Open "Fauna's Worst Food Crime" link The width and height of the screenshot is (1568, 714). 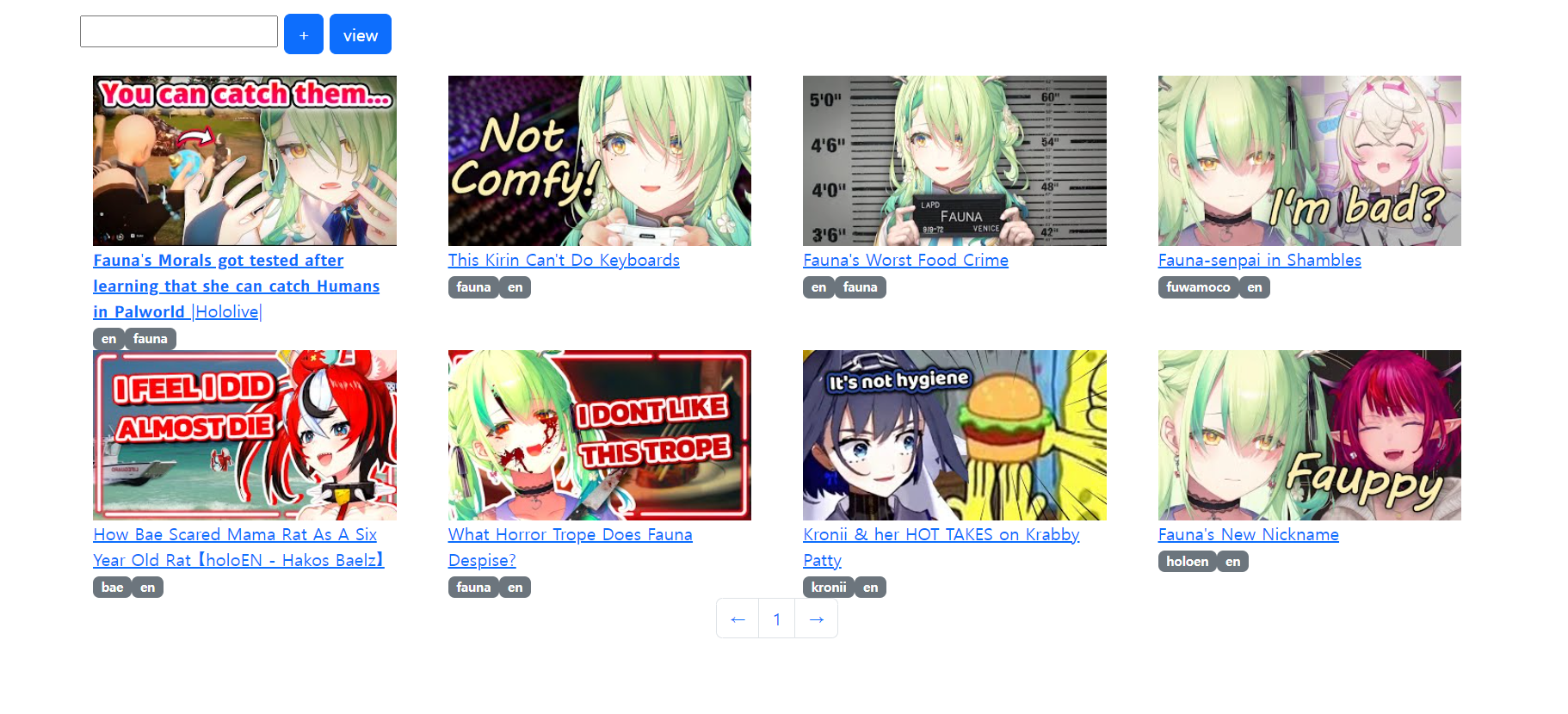tap(905, 260)
